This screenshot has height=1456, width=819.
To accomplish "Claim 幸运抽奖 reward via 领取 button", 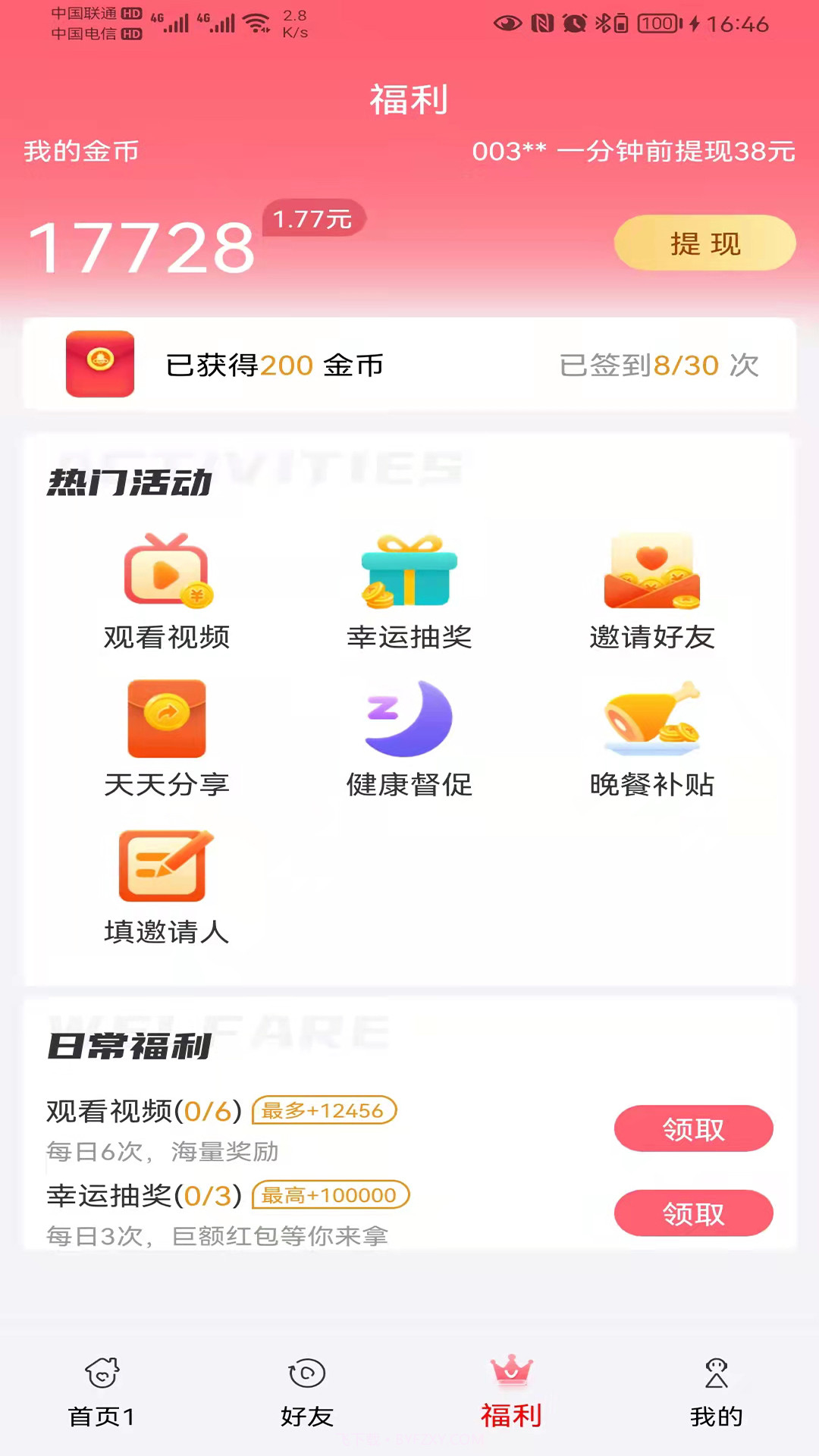I will click(693, 1213).
